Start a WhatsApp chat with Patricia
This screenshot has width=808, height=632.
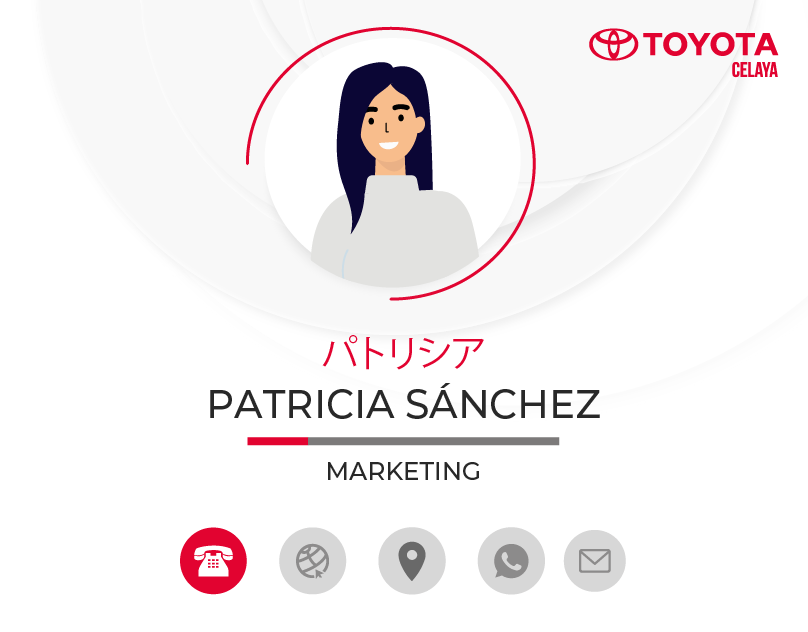pyautogui.click(x=511, y=561)
